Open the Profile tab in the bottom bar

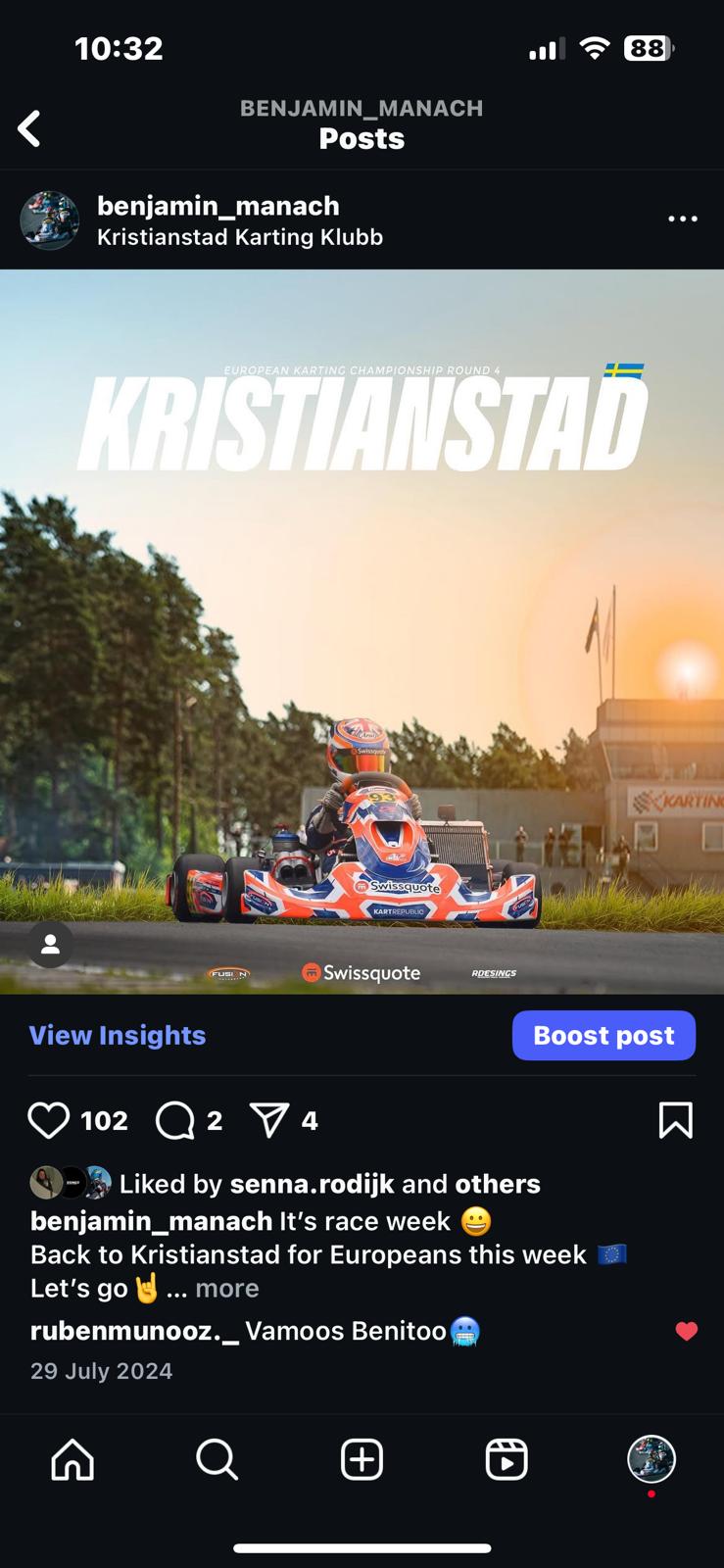[651, 1459]
